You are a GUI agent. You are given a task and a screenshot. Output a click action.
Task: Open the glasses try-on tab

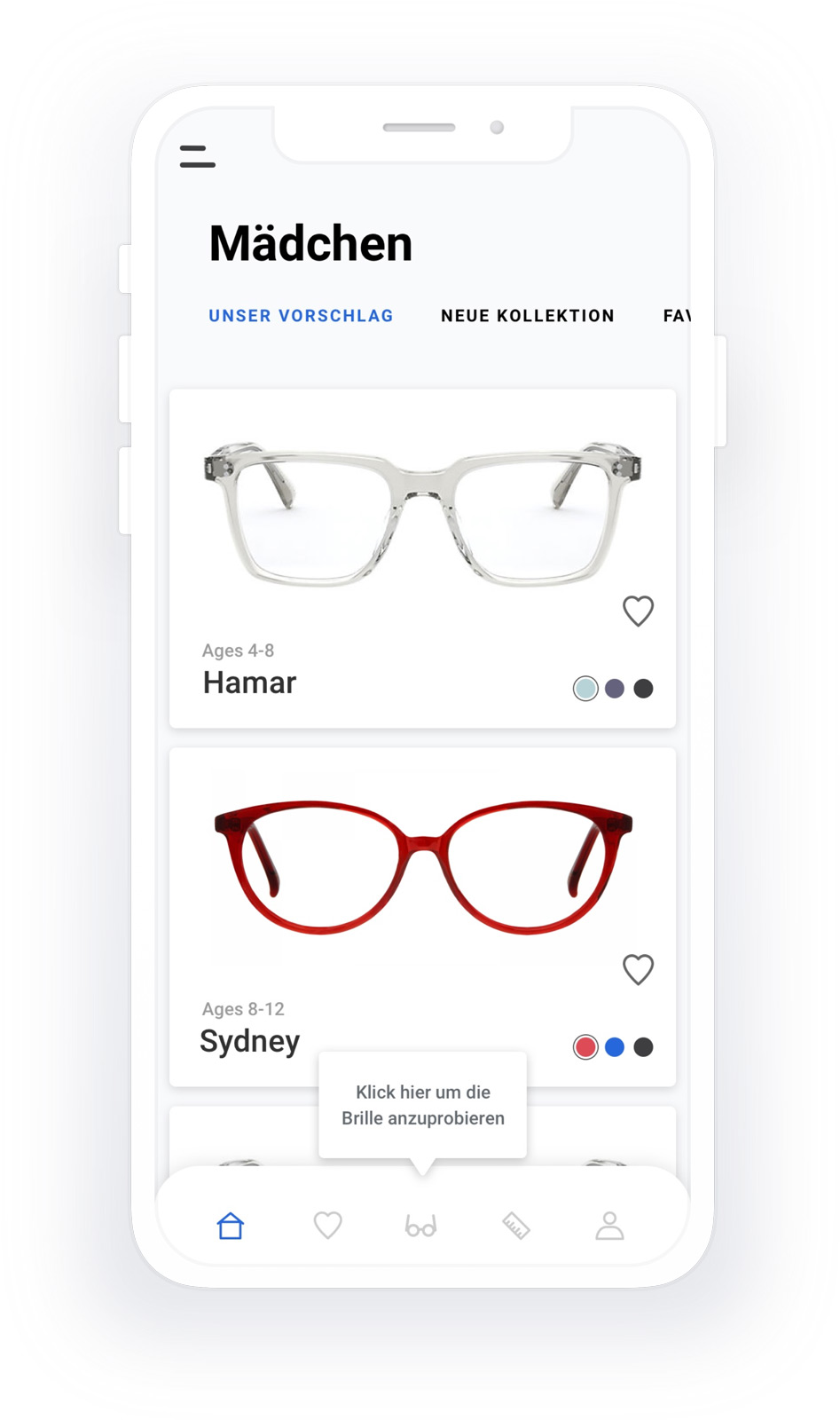pyautogui.click(x=420, y=1227)
